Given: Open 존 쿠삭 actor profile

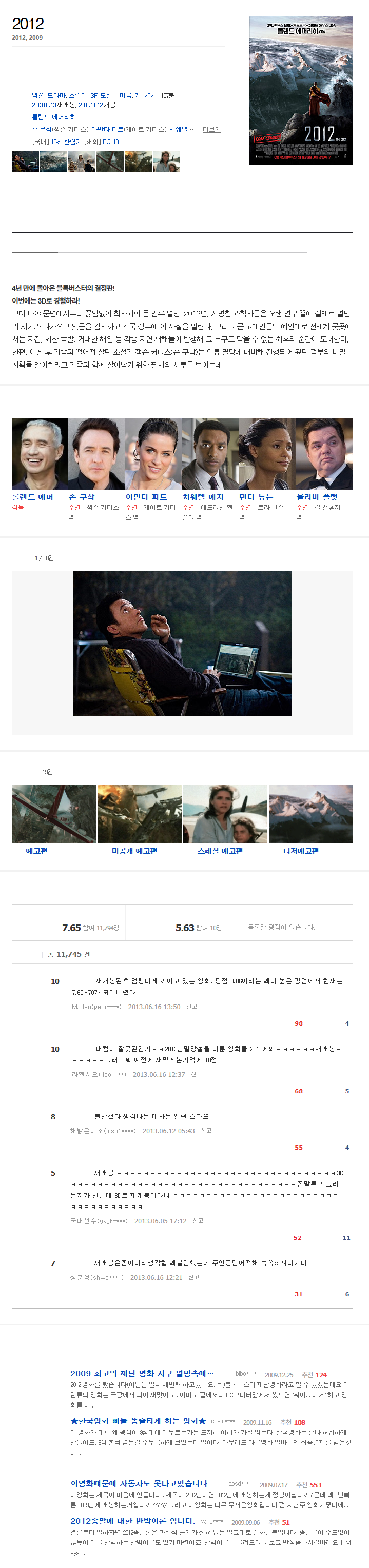Looking at the screenshot, I should [x=82, y=497].
